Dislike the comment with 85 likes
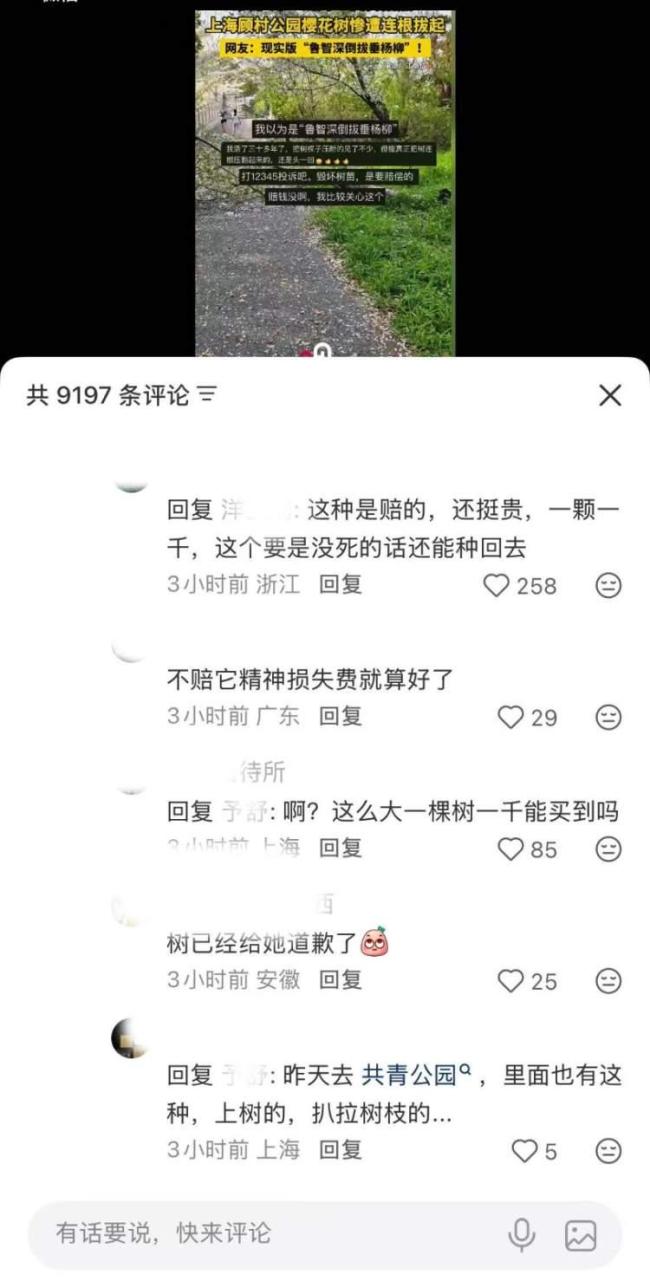Image resolution: width=650 pixels, height=1281 pixels. (608, 849)
